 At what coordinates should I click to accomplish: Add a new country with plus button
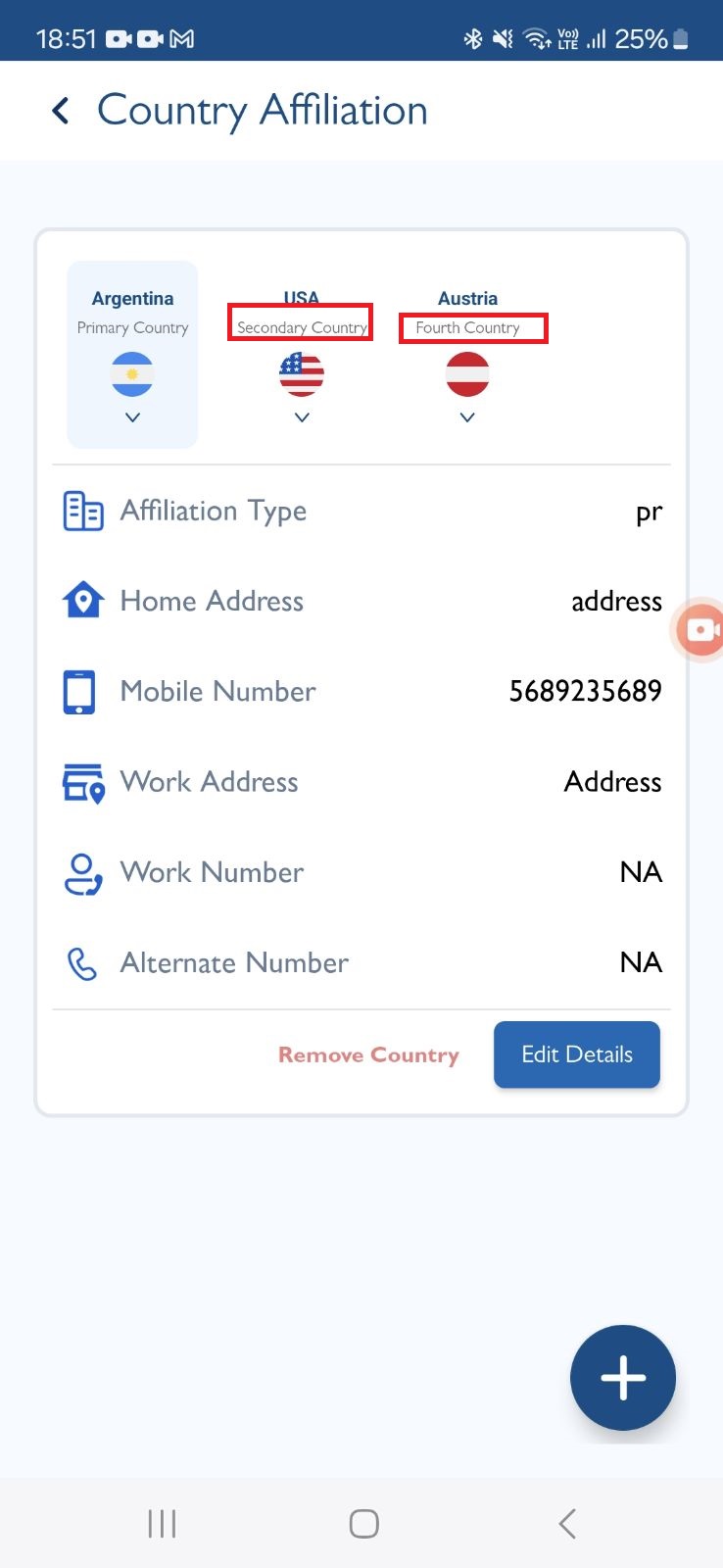tap(623, 1377)
